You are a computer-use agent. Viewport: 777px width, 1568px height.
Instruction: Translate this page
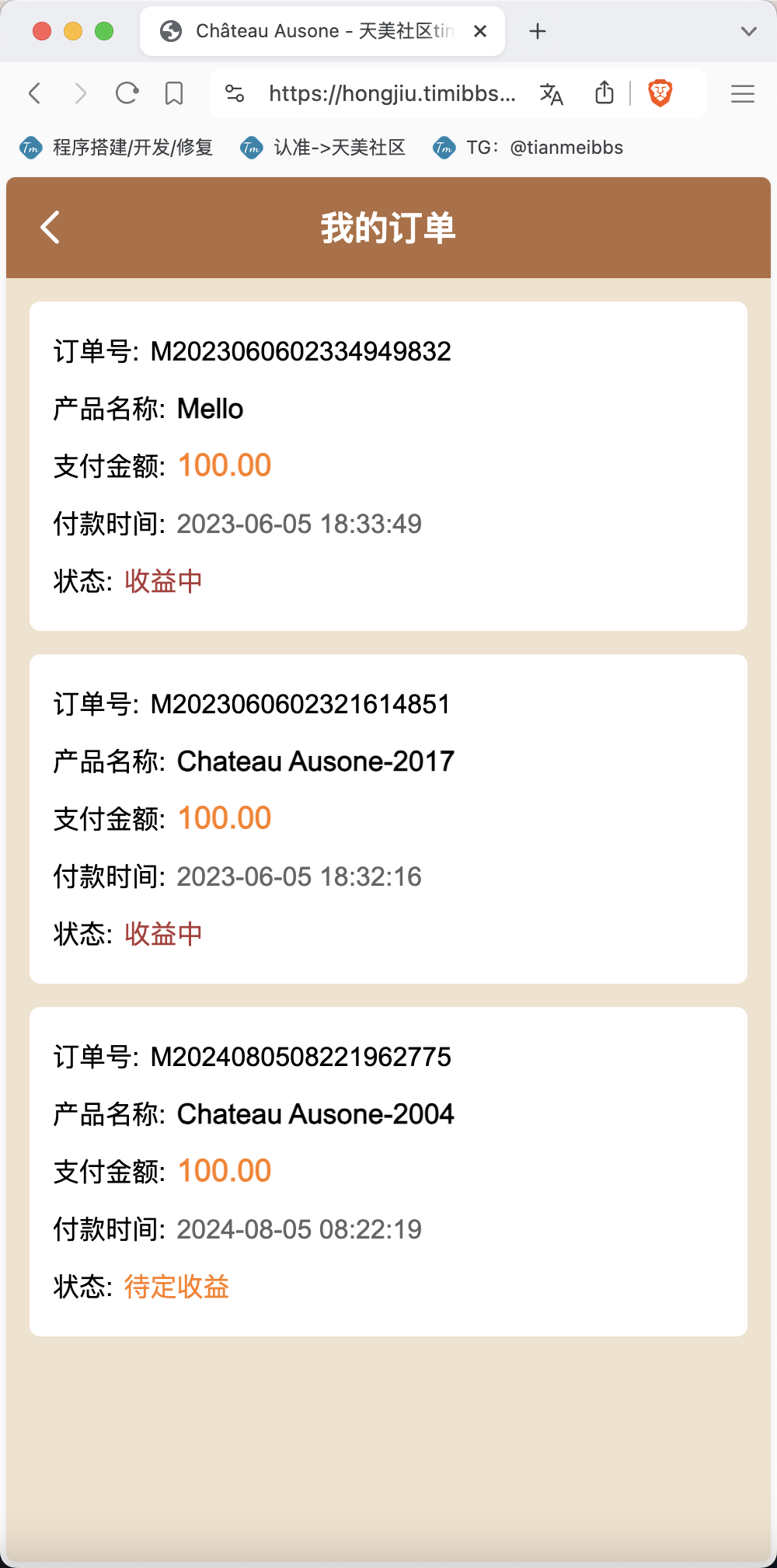click(x=552, y=93)
